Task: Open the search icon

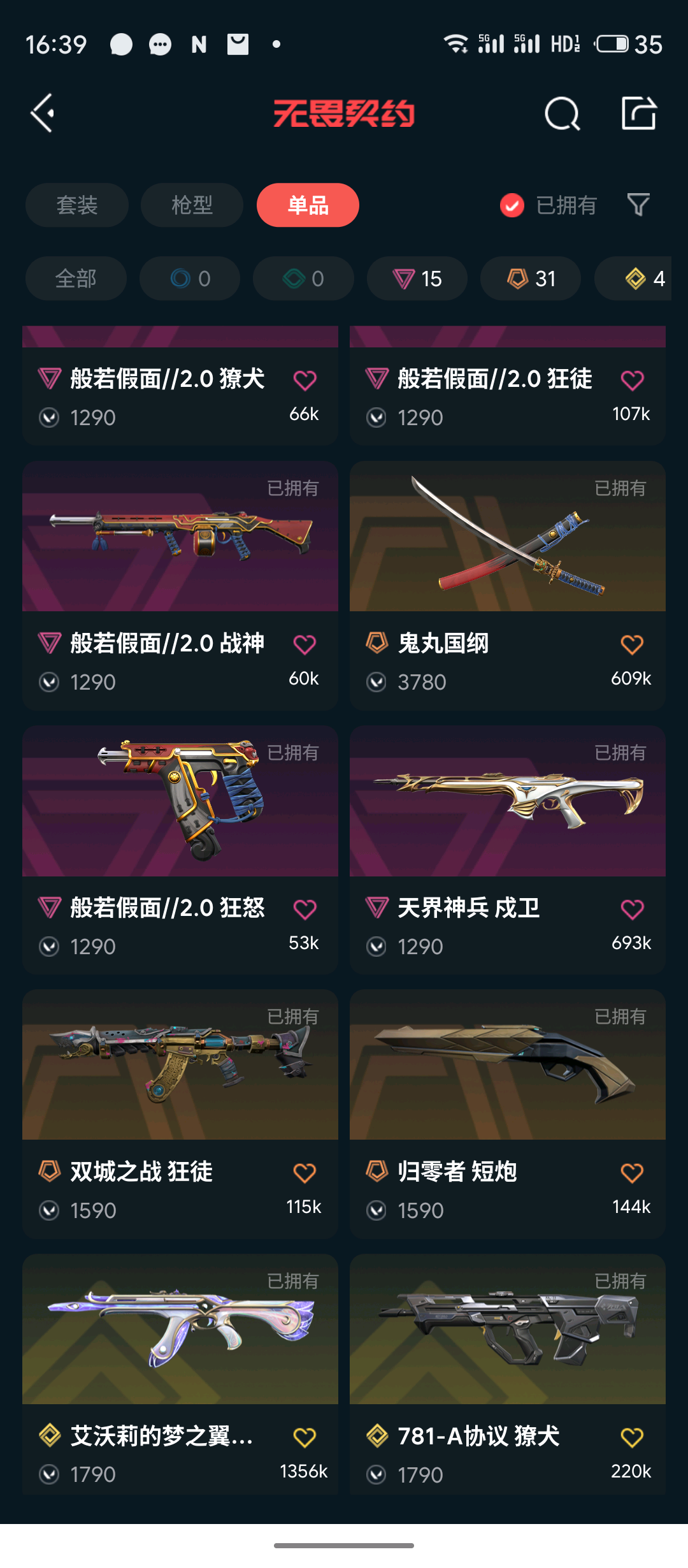Action: click(x=562, y=114)
